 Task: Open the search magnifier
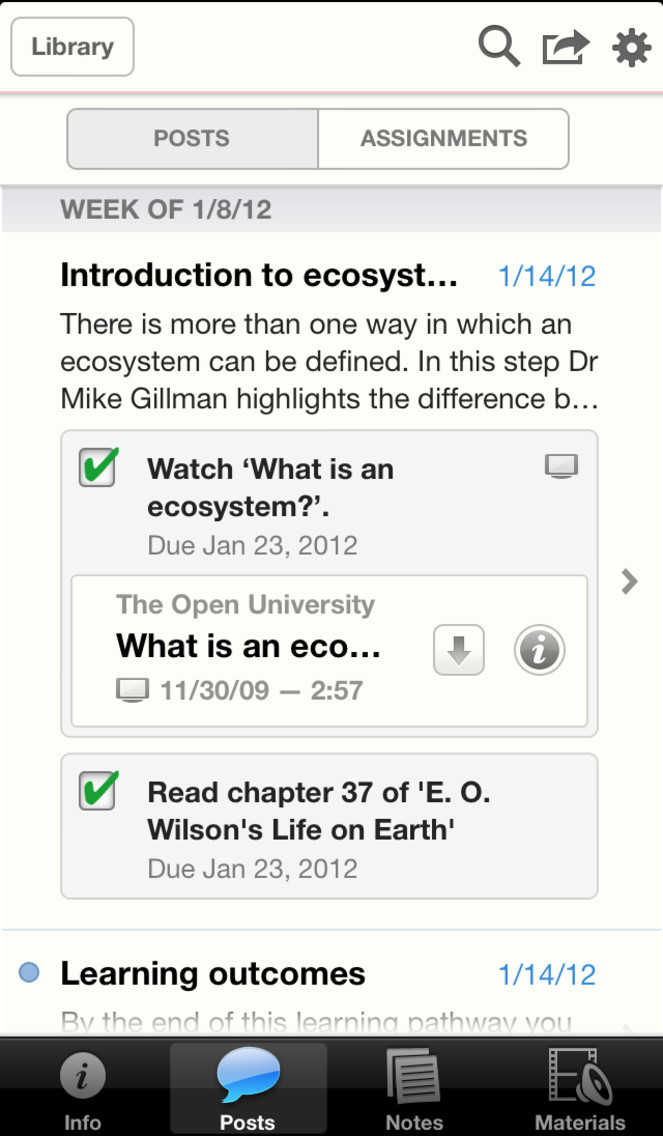click(499, 47)
